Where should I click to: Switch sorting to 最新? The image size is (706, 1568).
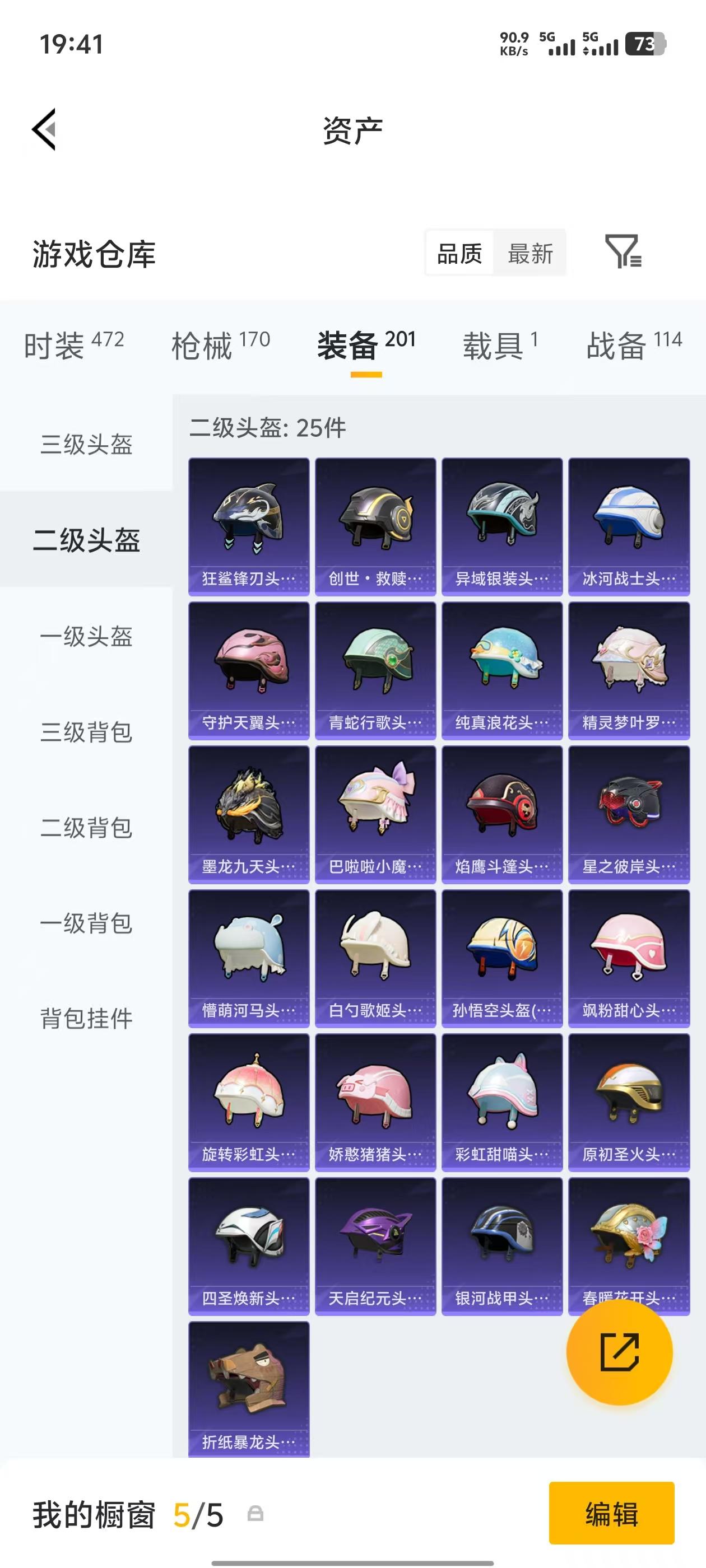click(x=529, y=254)
